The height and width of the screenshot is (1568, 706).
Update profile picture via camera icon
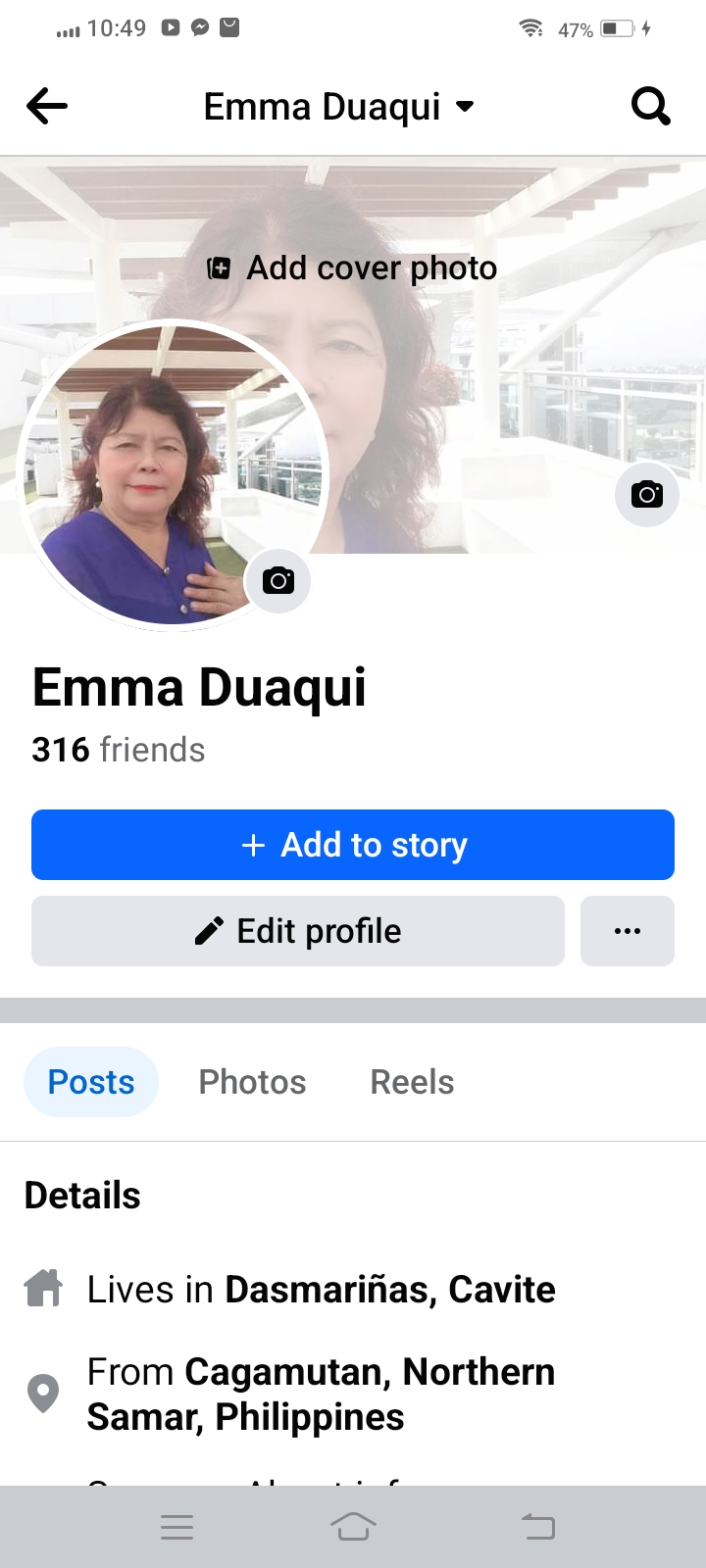click(x=278, y=581)
